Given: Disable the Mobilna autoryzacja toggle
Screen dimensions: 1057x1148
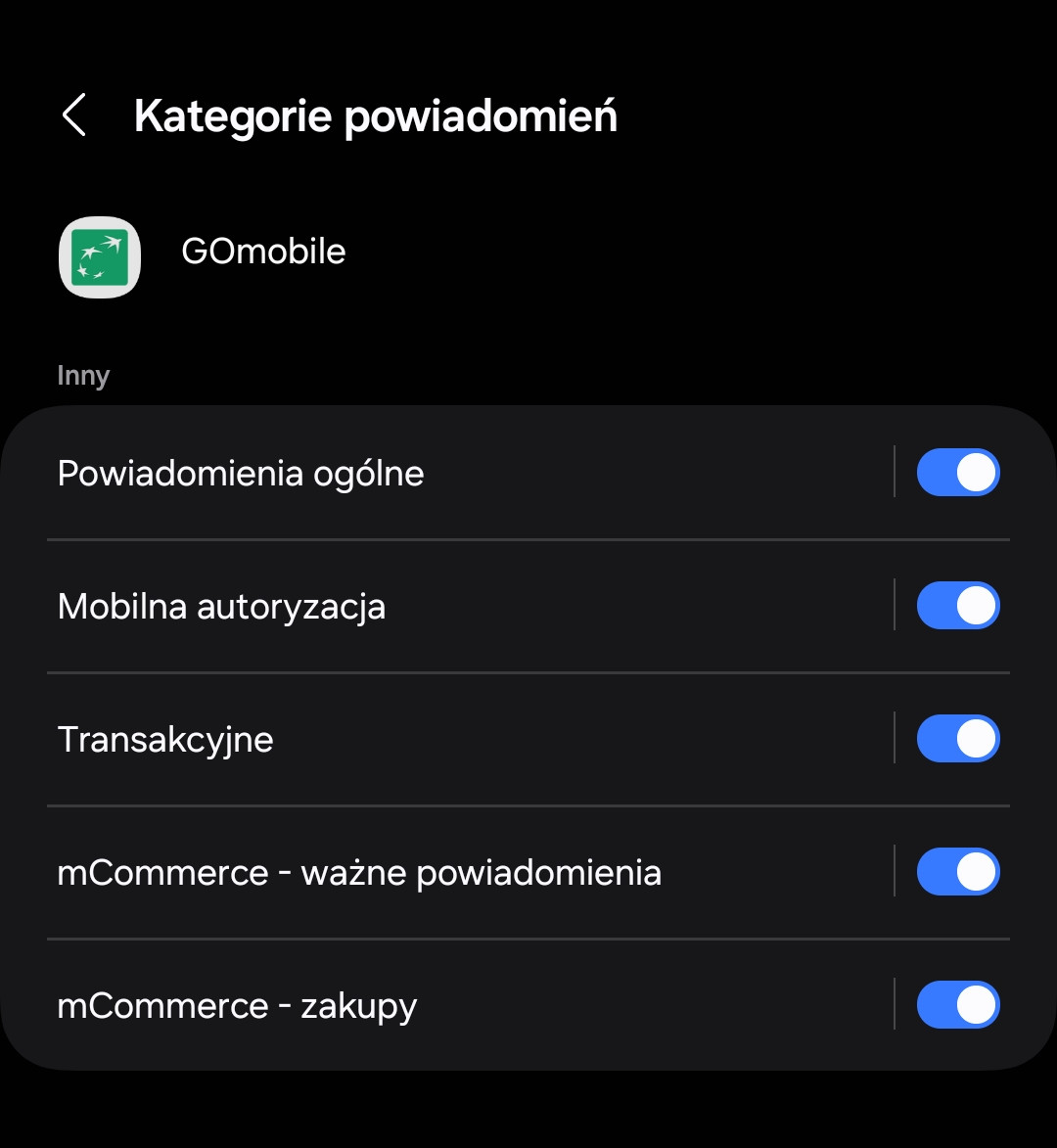Looking at the screenshot, I should 957,606.
